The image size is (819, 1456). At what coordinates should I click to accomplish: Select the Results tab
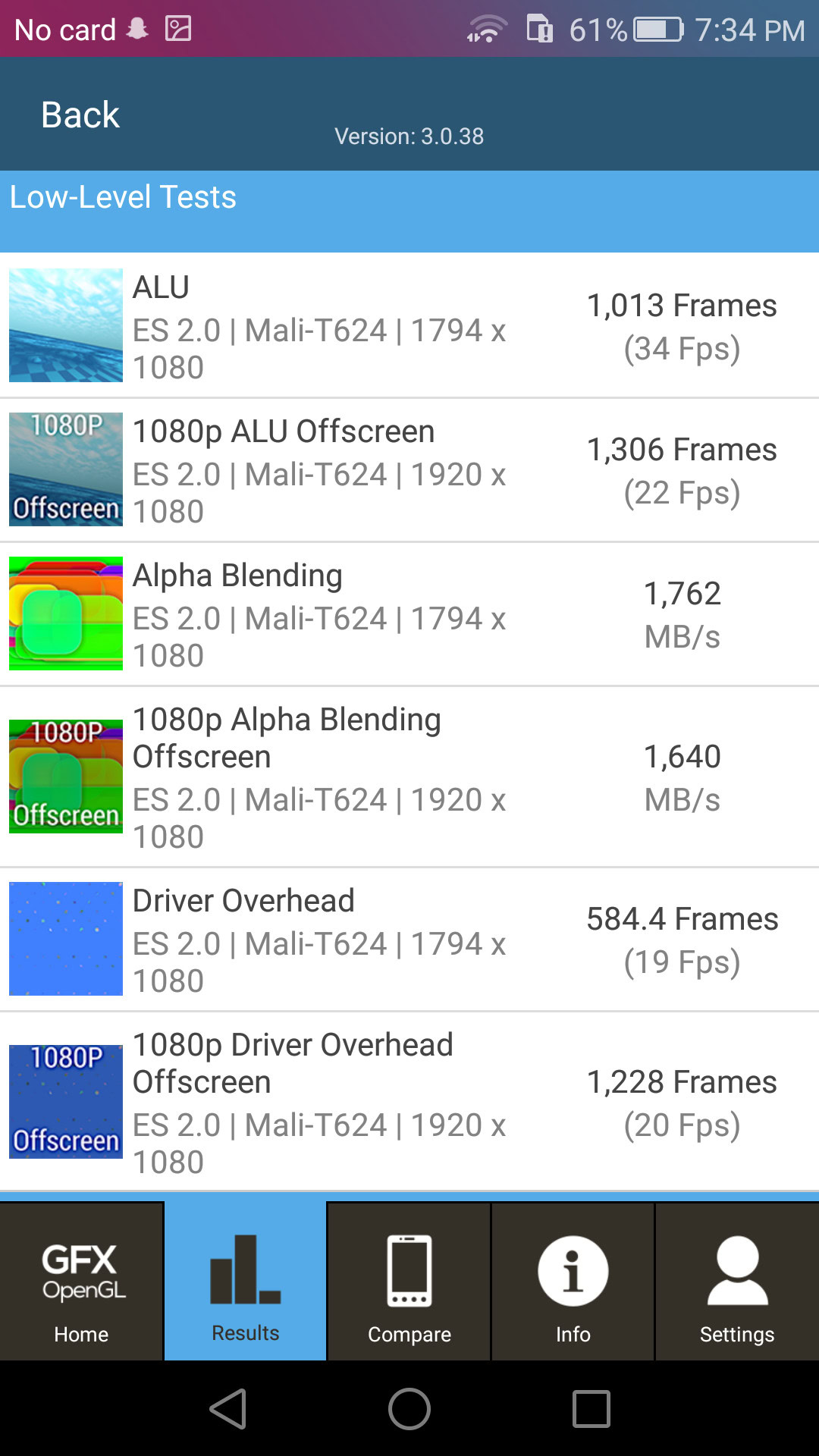coord(245,1282)
